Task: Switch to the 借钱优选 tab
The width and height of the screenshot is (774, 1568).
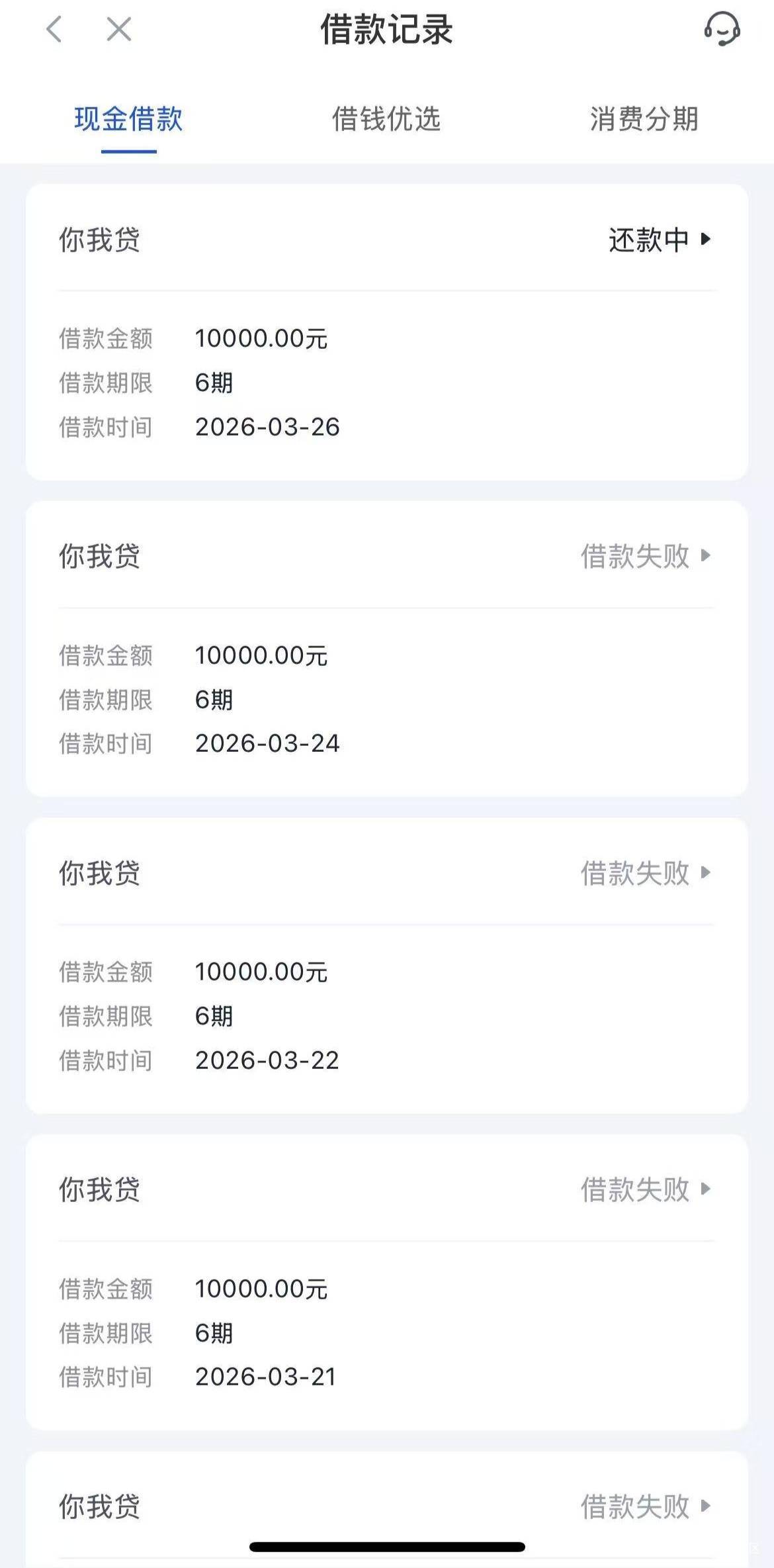Action: coord(386,120)
